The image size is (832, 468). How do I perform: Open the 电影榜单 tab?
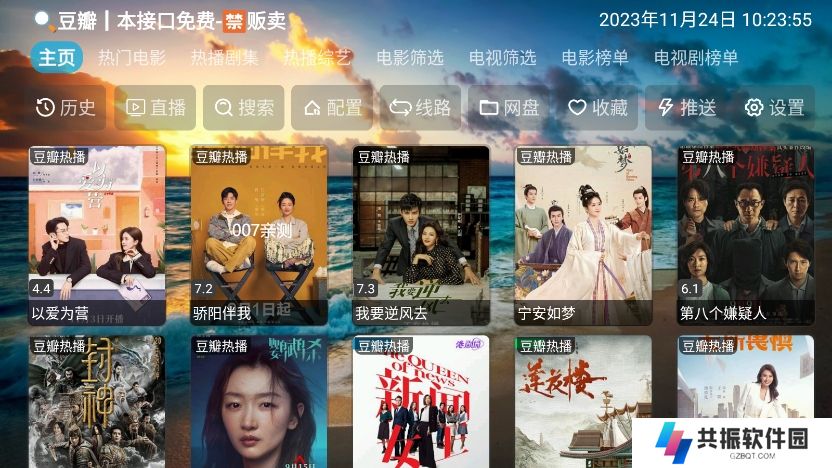coord(595,57)
